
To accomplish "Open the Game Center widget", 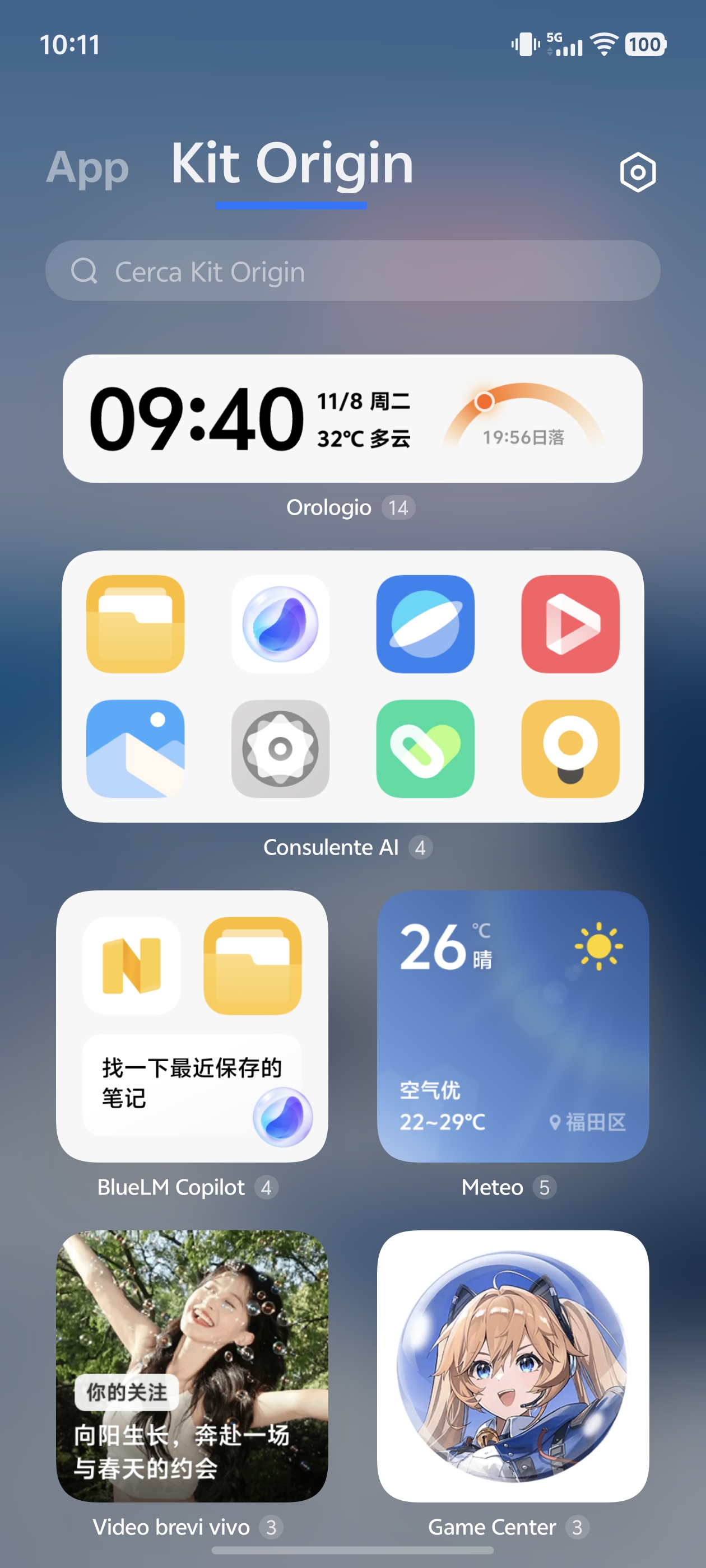I will (513, 1366).
